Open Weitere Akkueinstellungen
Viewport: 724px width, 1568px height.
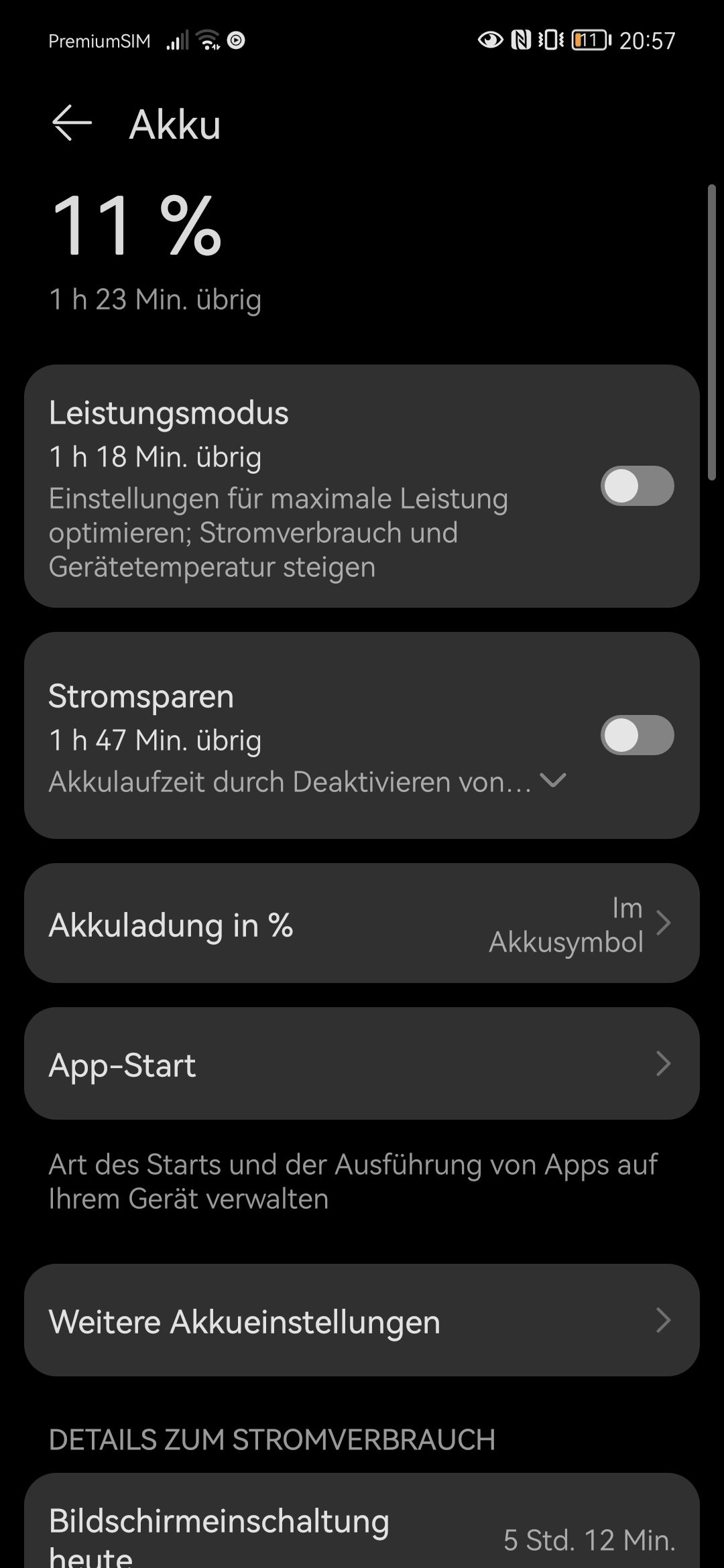[362, 1320]
